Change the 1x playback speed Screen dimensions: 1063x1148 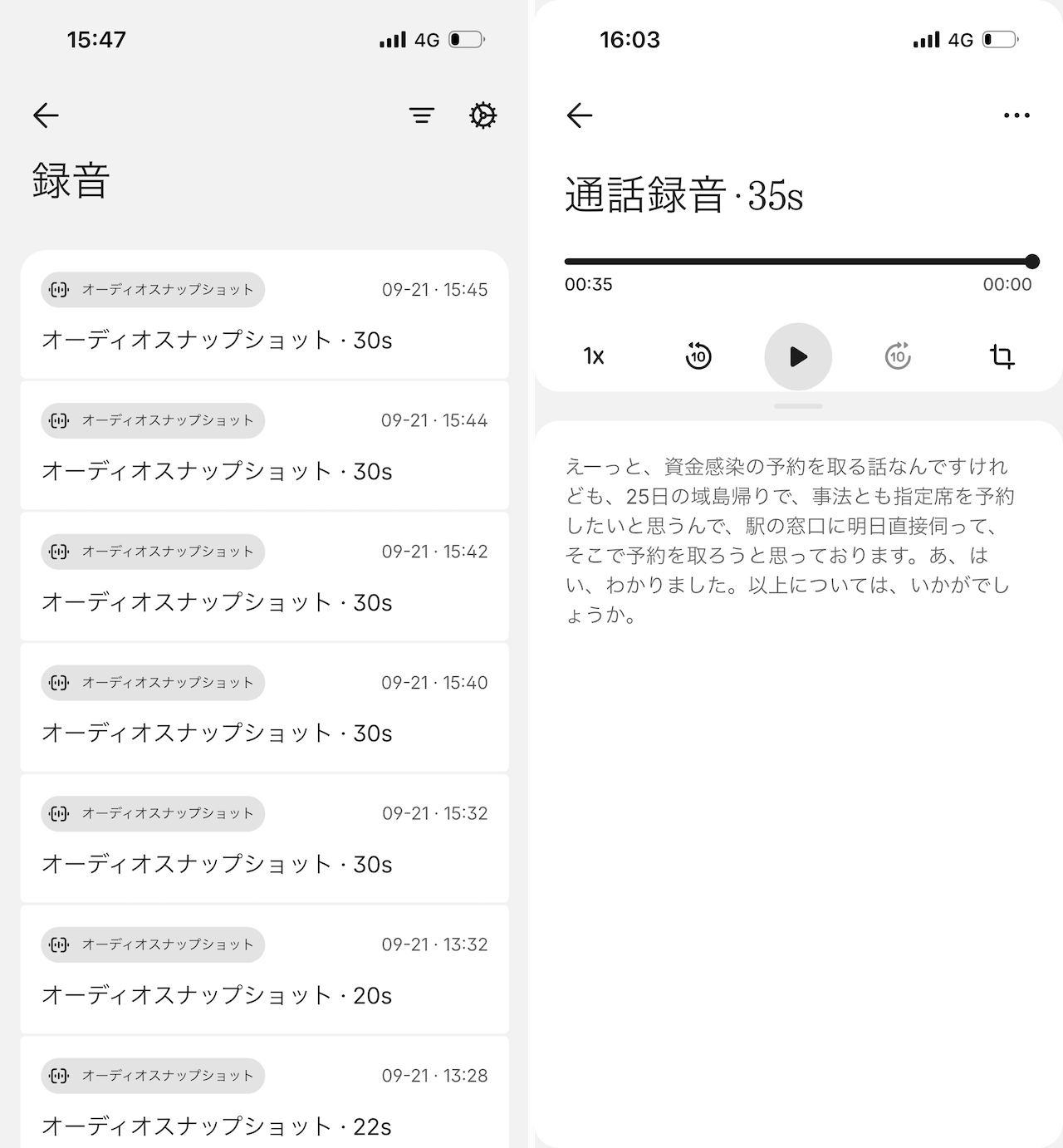594,356
